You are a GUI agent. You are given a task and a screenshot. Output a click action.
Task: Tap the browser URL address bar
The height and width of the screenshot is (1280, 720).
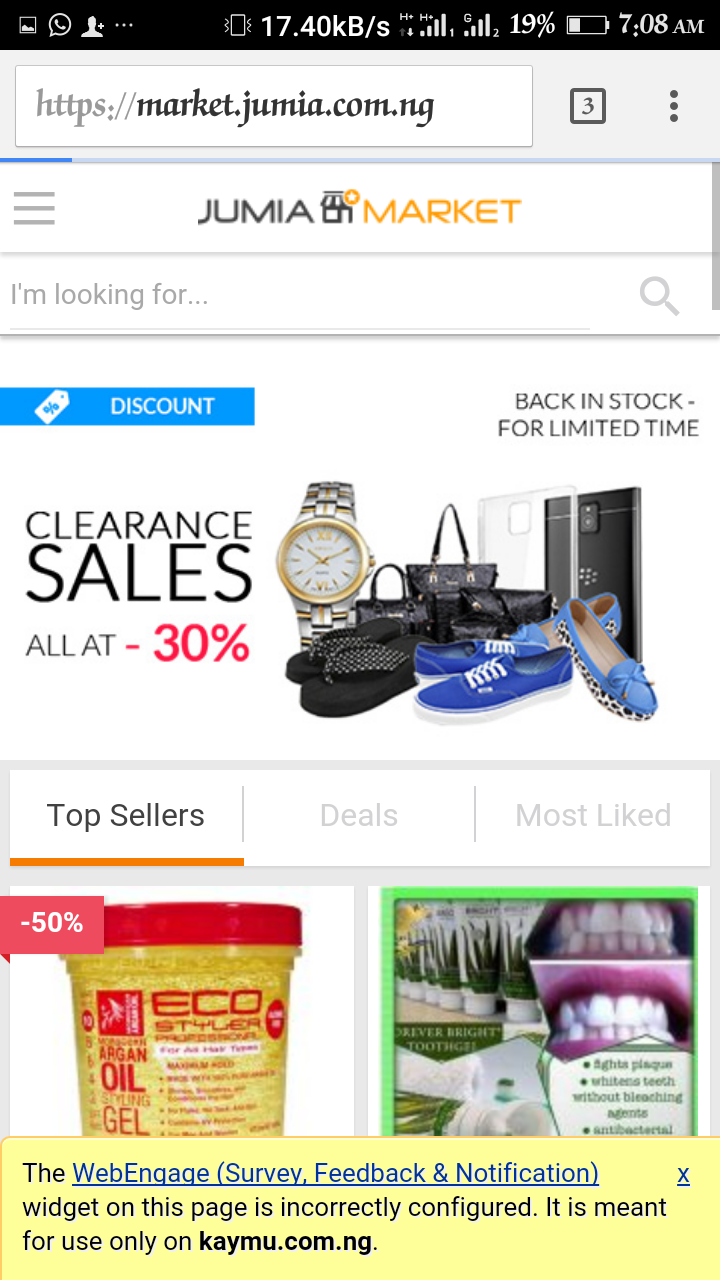(x=273, y=106)
